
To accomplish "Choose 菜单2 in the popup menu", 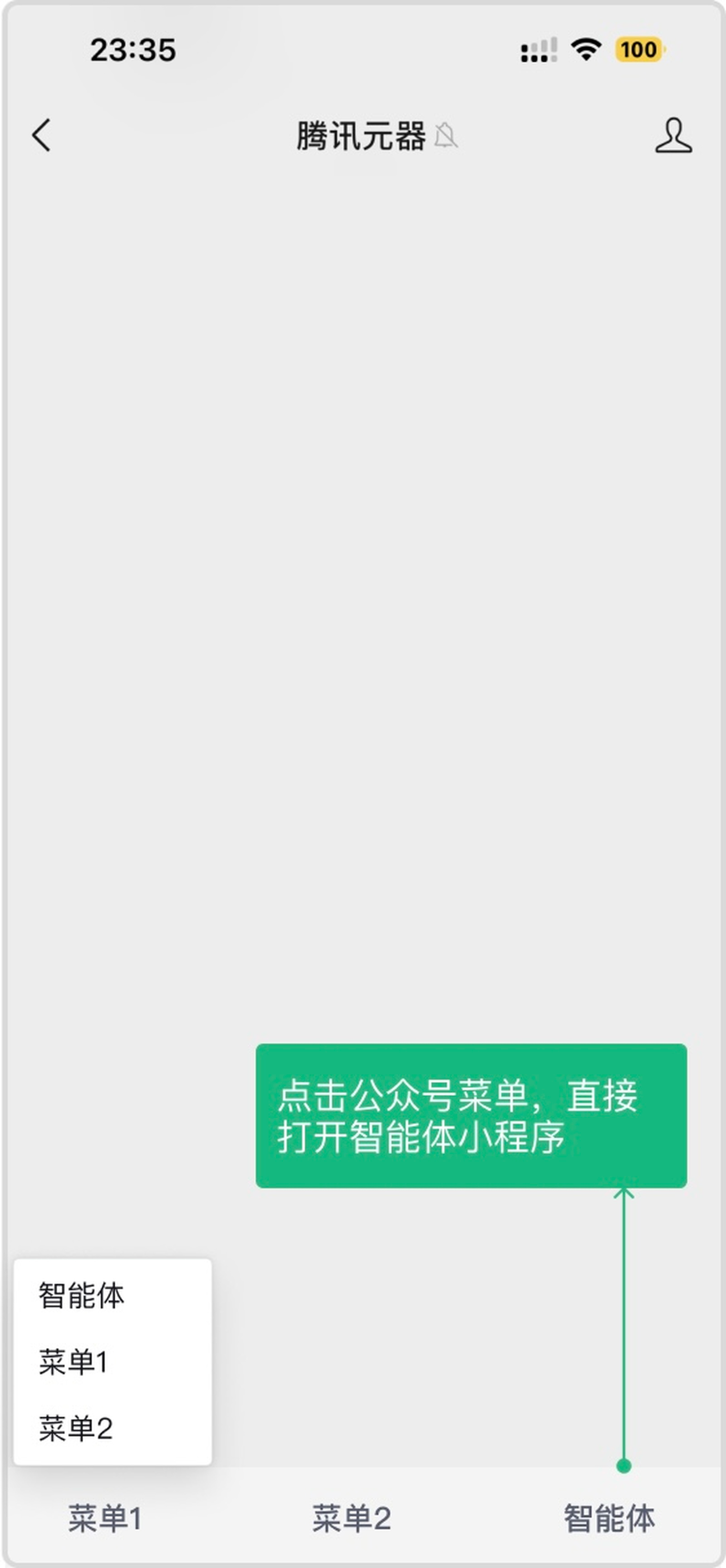I will pyautogui.click(x=76, y=1429).
